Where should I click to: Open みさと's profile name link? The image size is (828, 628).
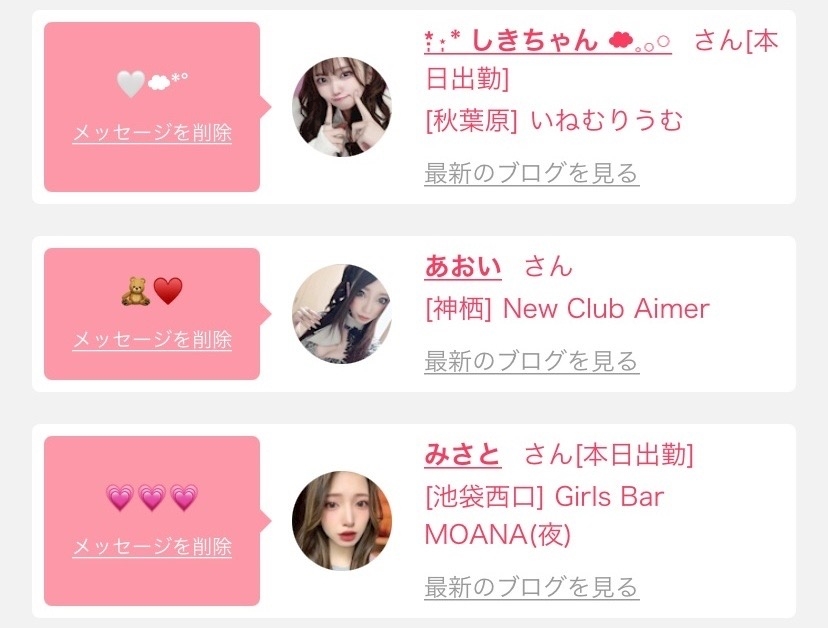(462, 455)
